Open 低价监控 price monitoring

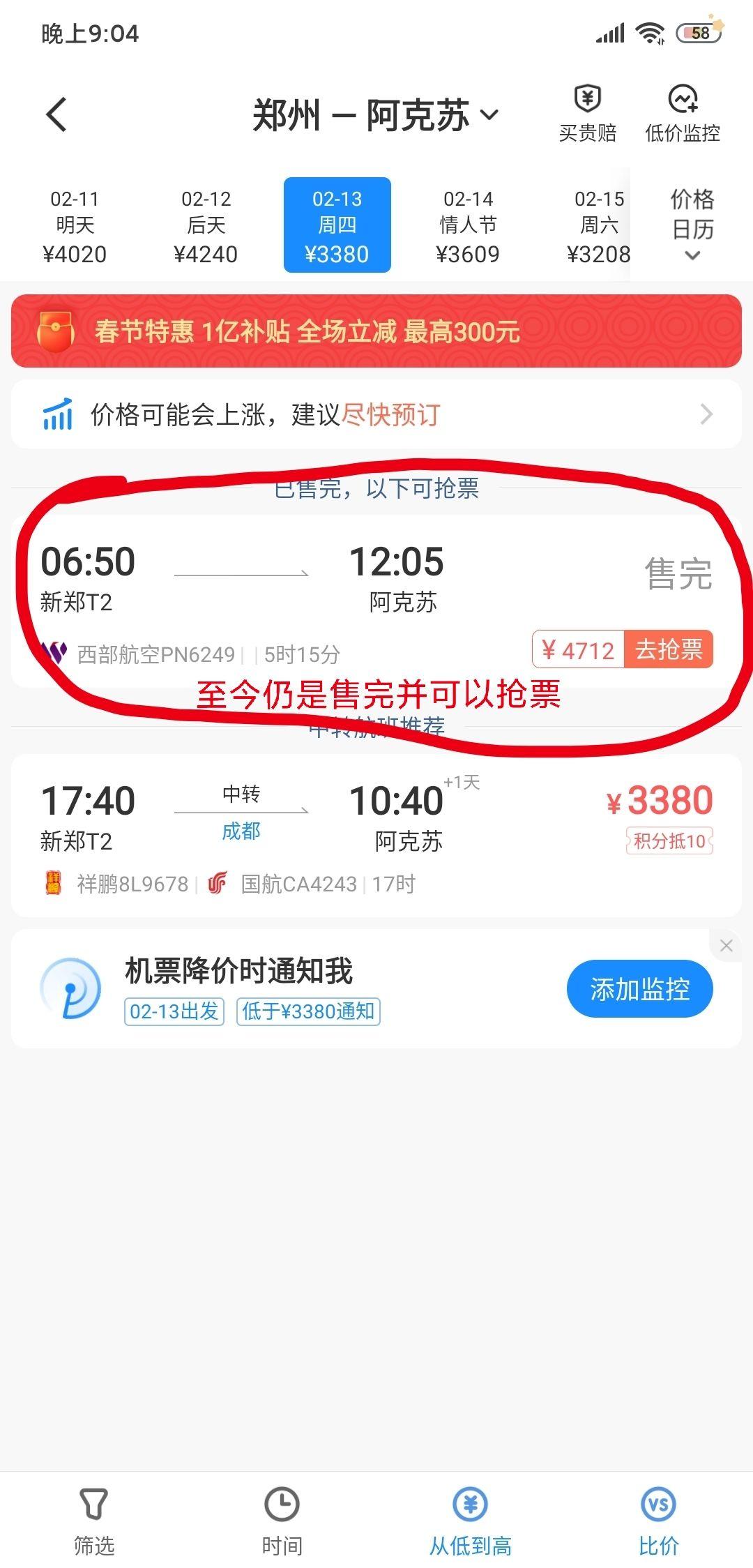pyautogui.click(x=682, y=114)
